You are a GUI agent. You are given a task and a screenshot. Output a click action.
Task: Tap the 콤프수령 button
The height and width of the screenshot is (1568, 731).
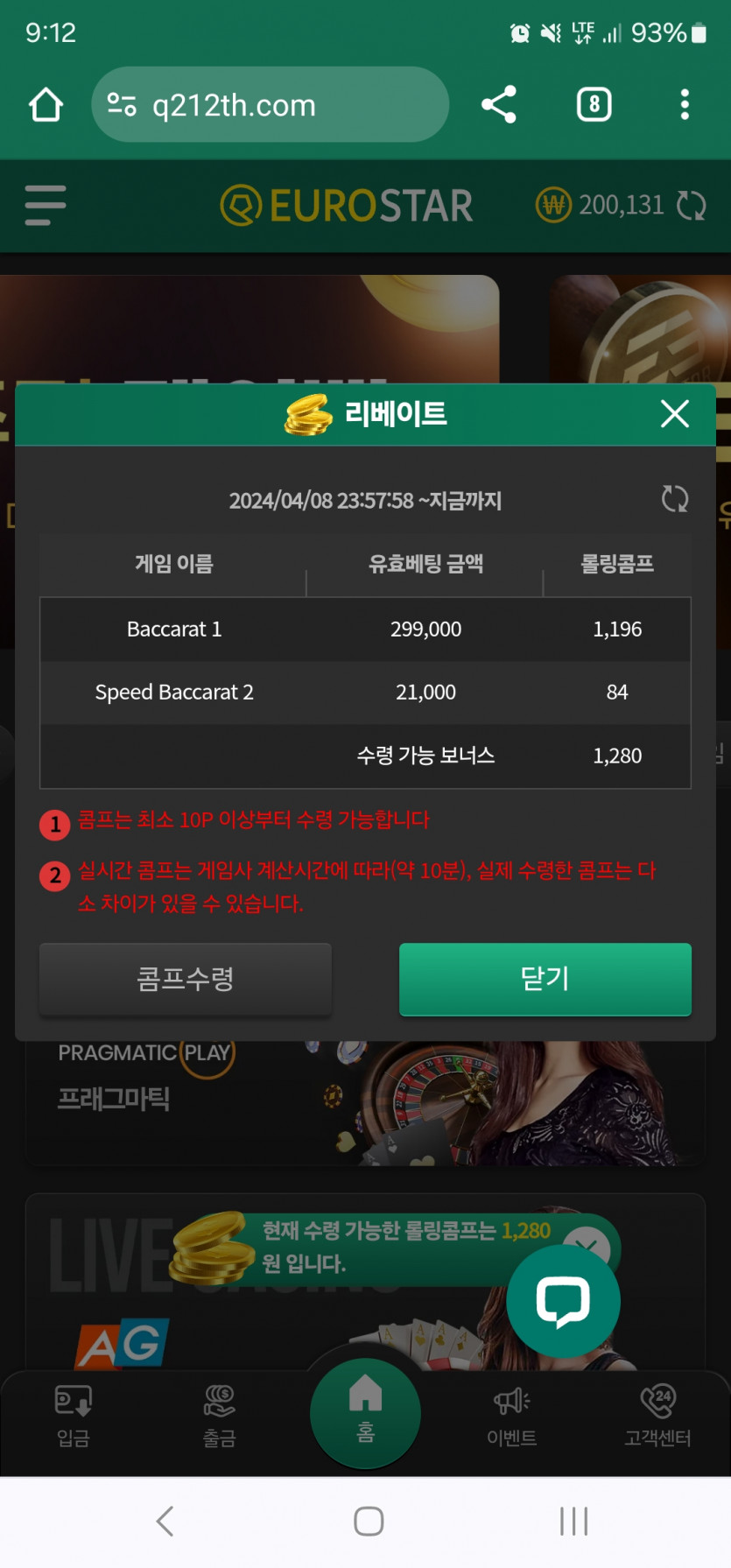coord(186,979)
